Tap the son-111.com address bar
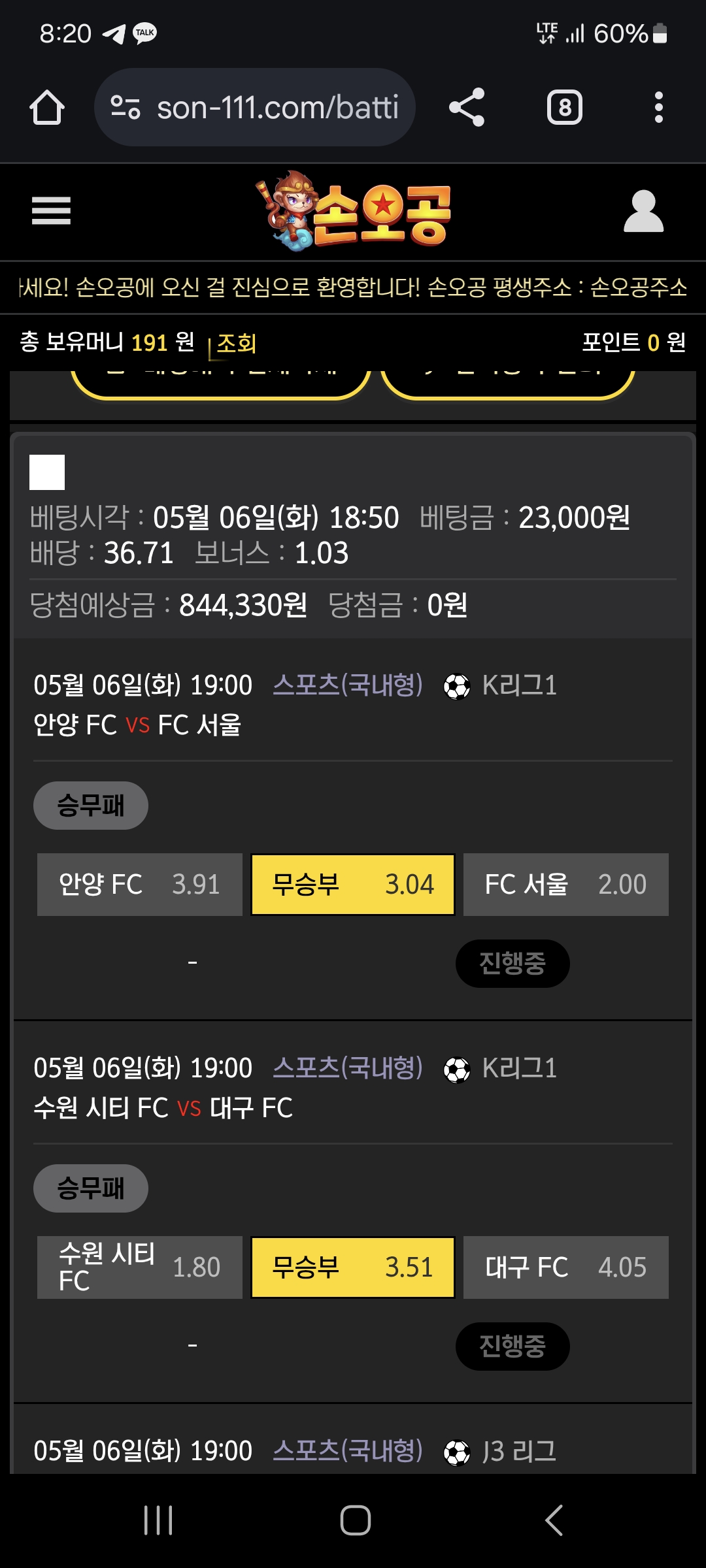 point(255,107)
